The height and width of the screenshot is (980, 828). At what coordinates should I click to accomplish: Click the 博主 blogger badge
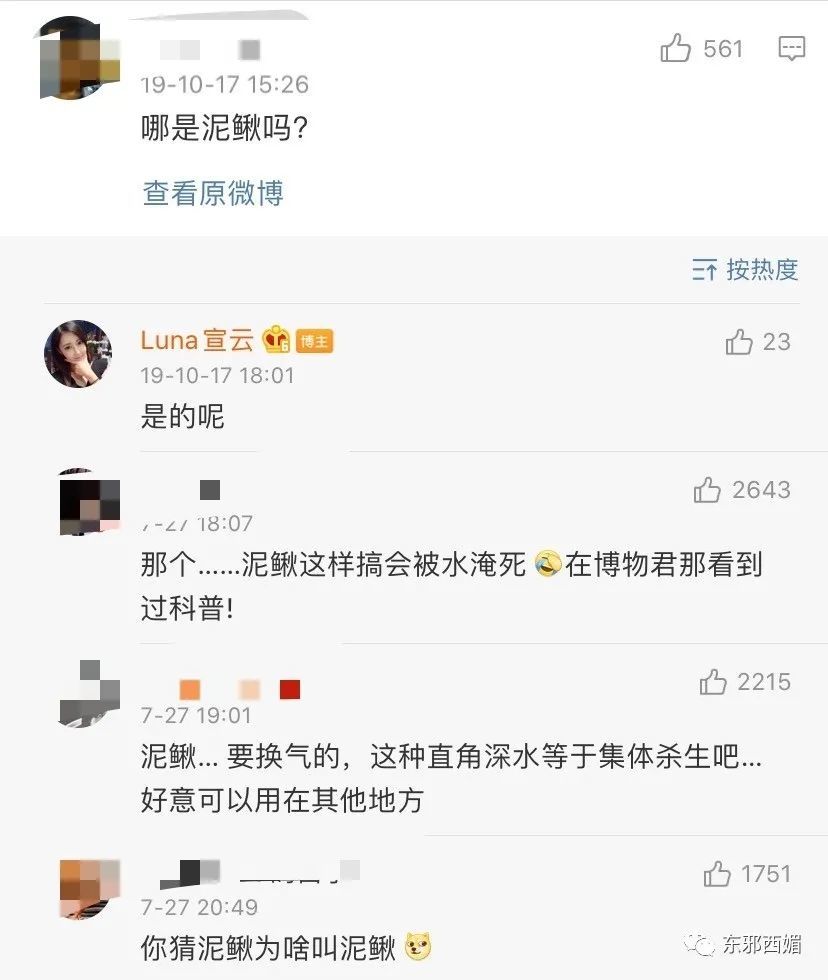[316, 340]
